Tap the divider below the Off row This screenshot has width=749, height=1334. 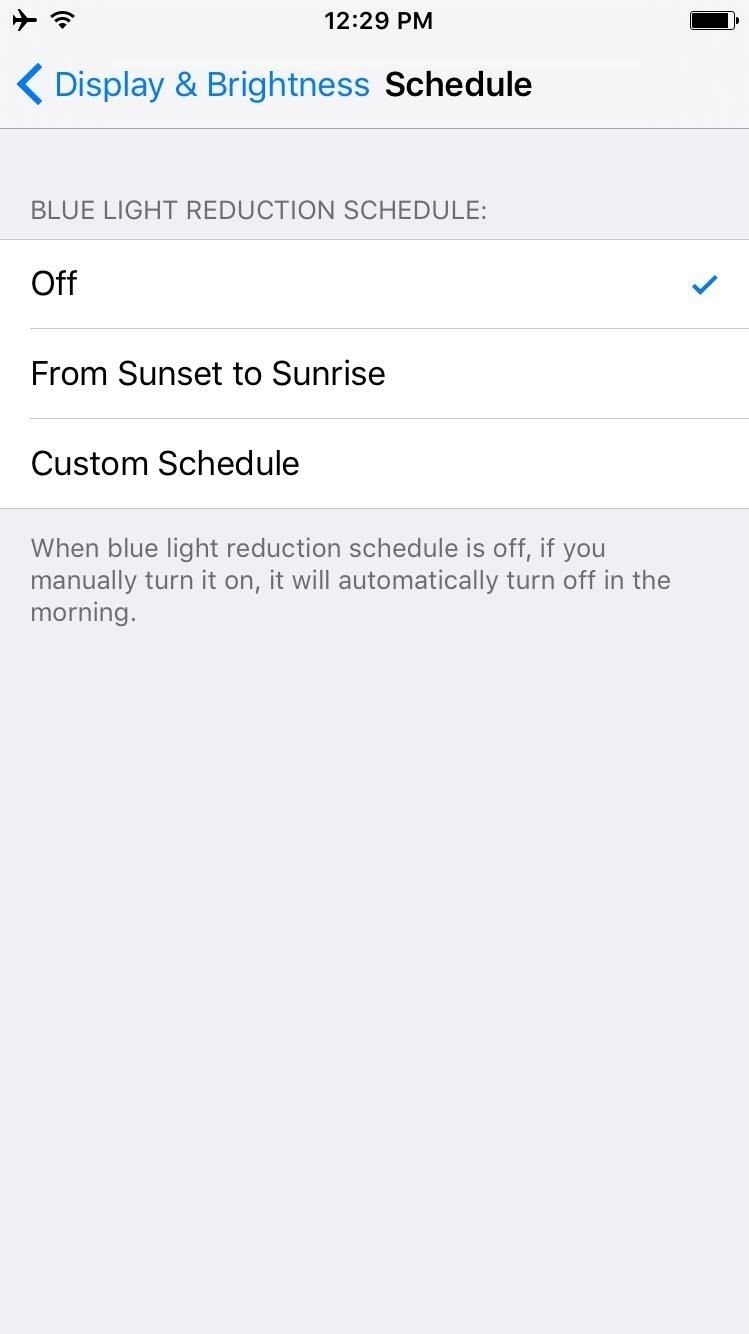click(389, 328)
